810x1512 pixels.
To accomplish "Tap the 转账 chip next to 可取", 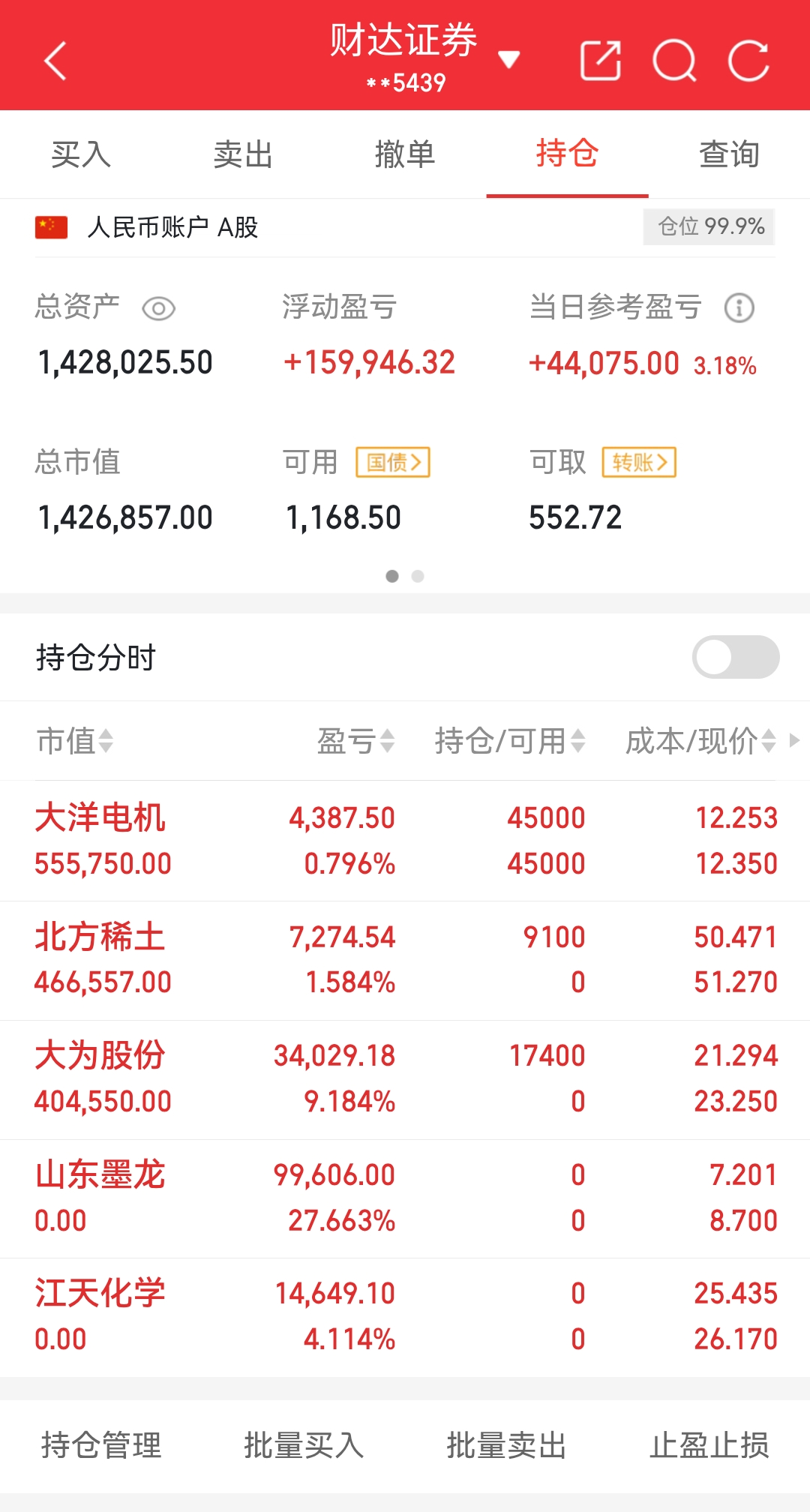I will click(639, 462).
